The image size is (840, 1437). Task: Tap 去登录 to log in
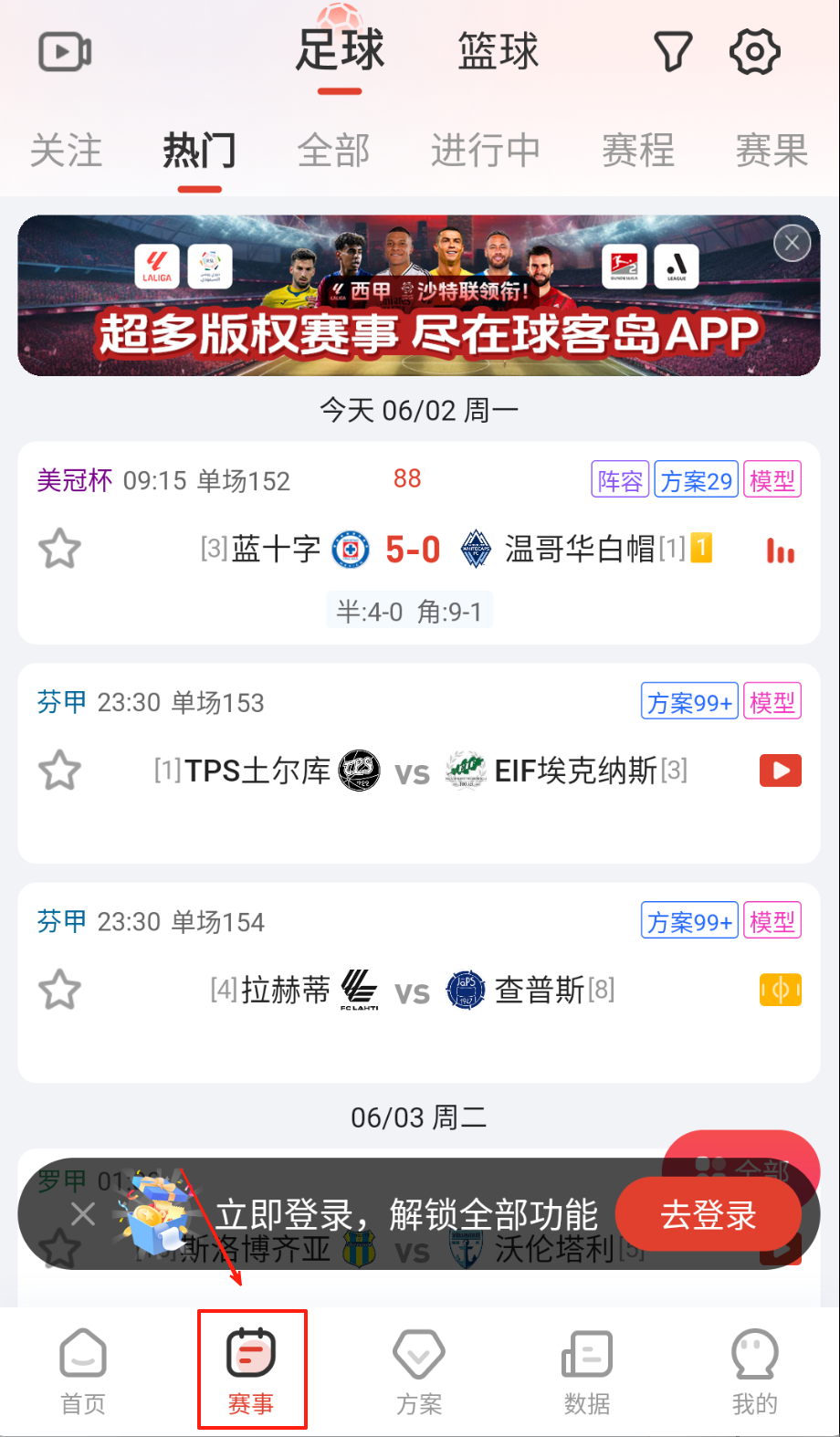pos(709,1215)
